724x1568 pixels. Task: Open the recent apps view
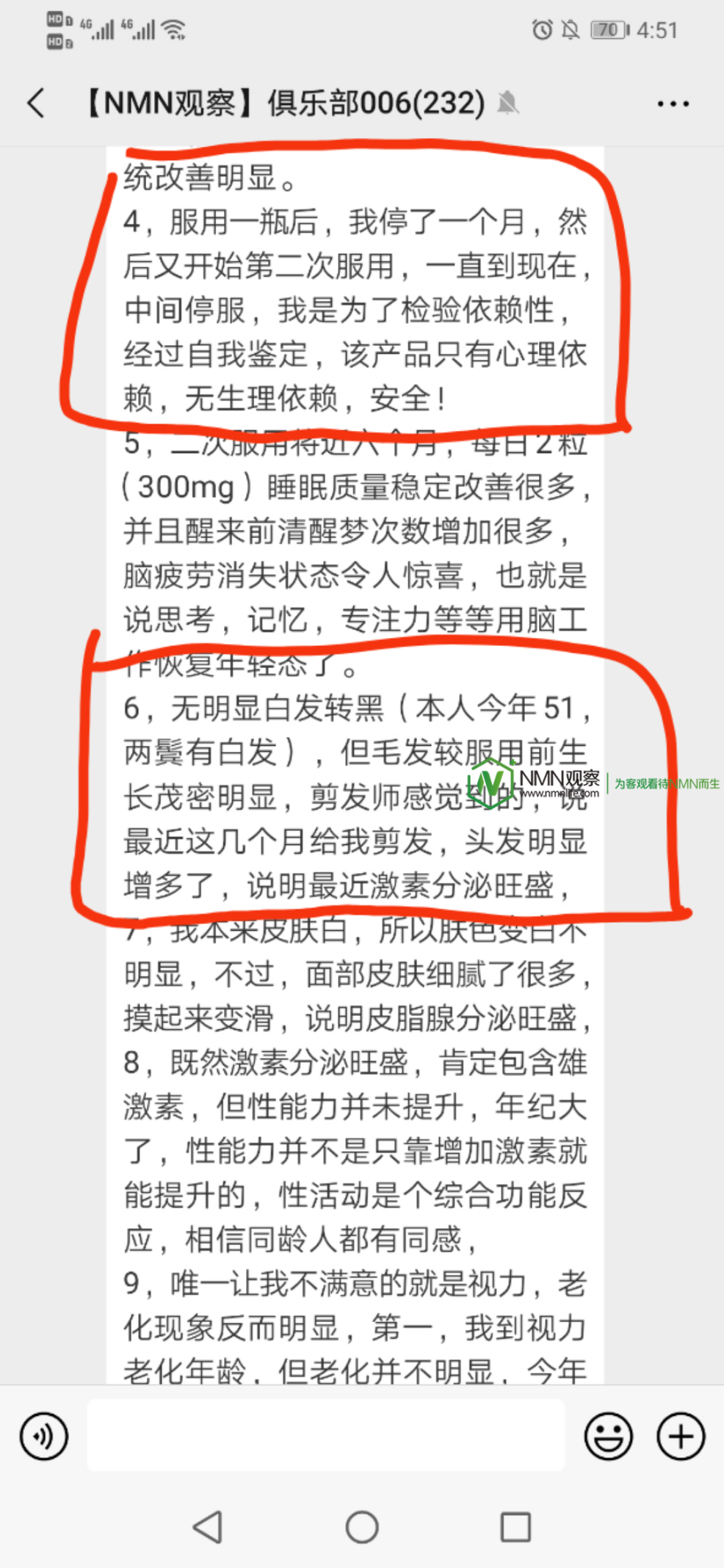tap(515, 1528)
